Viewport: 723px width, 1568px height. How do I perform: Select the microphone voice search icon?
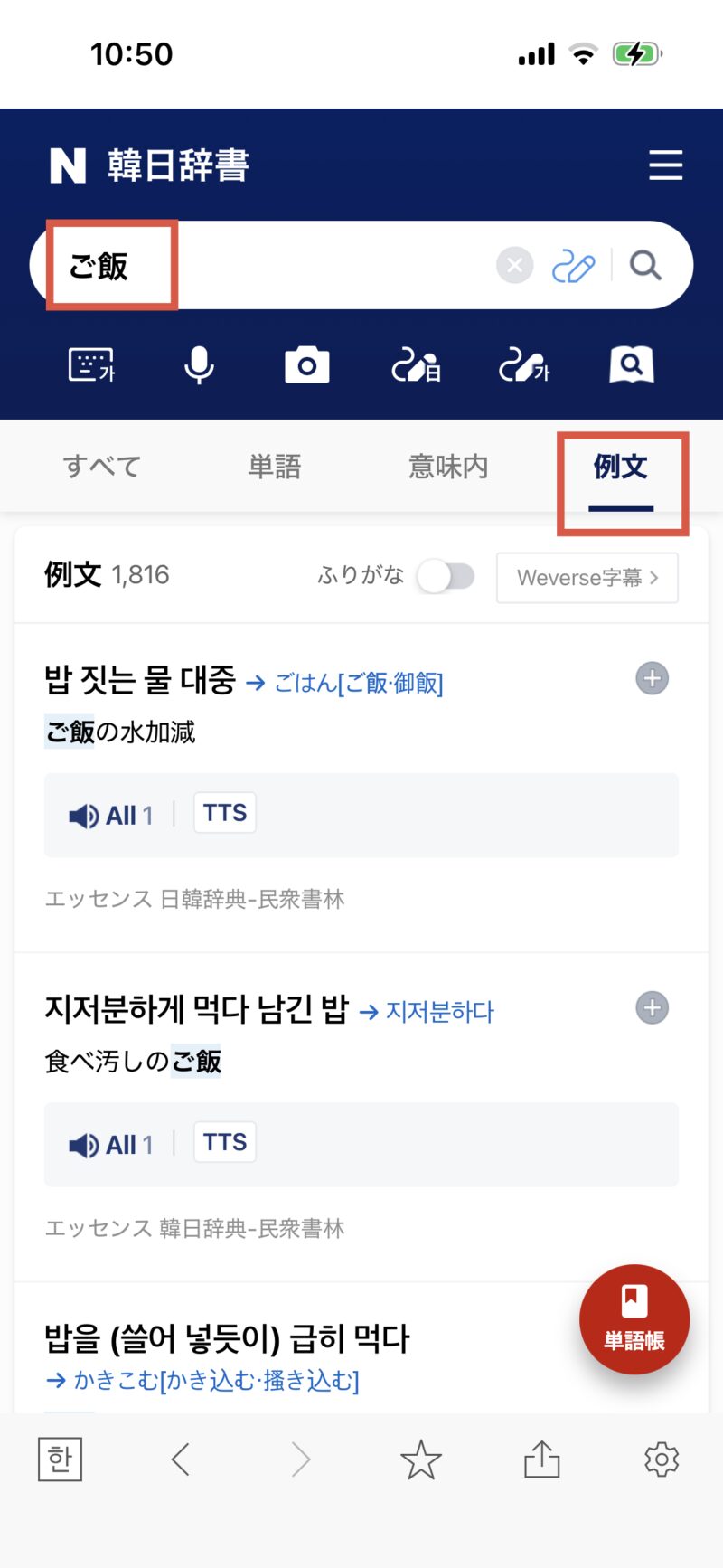click(199, 365)
